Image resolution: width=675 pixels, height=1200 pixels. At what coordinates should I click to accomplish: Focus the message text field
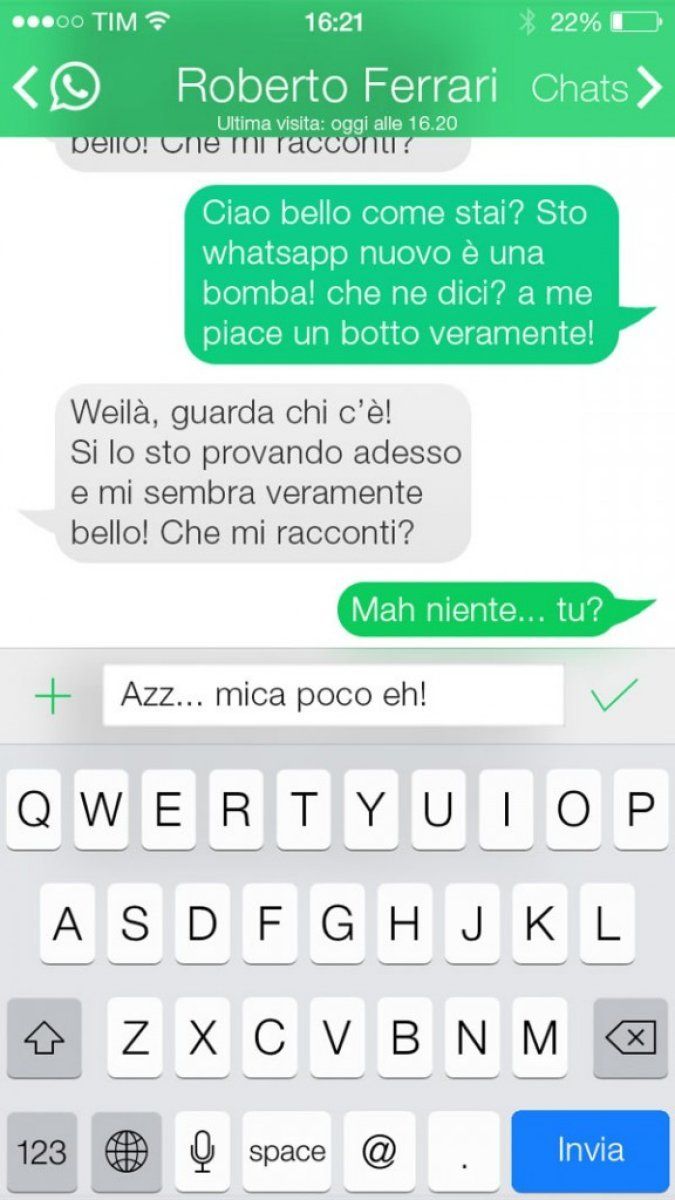[x=333, y=696]
